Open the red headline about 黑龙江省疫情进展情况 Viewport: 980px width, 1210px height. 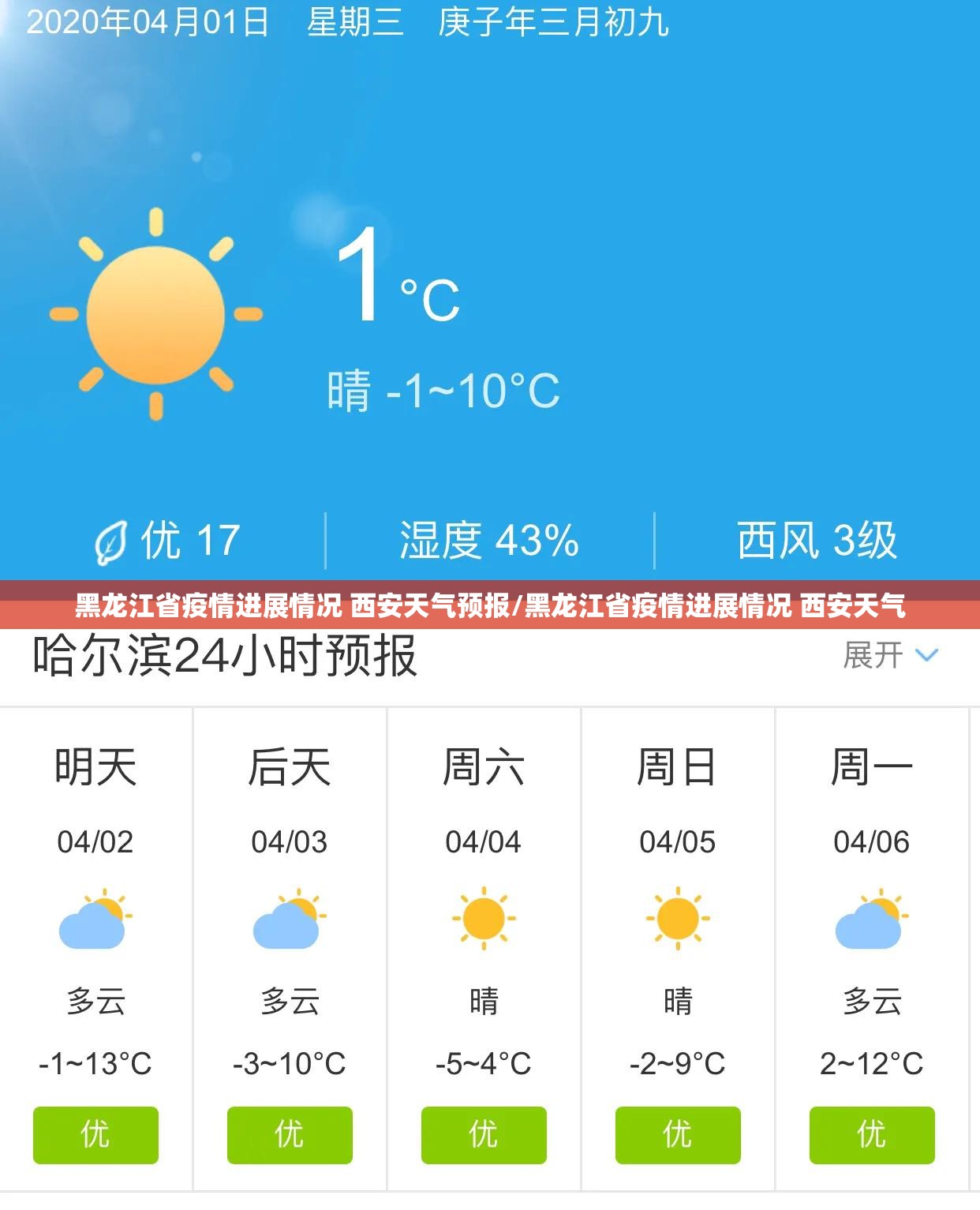pos(489,608)
